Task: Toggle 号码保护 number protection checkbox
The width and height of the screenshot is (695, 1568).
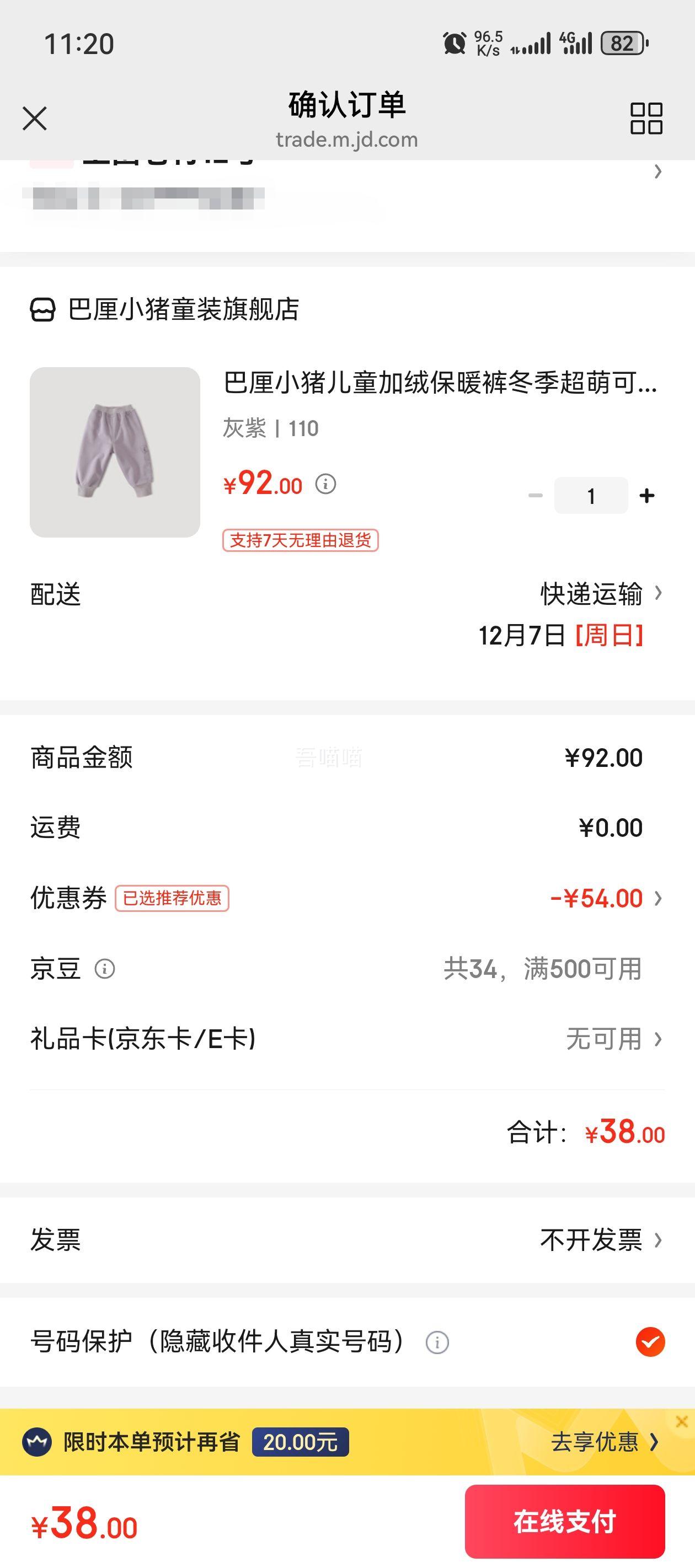Action: 650,1342
